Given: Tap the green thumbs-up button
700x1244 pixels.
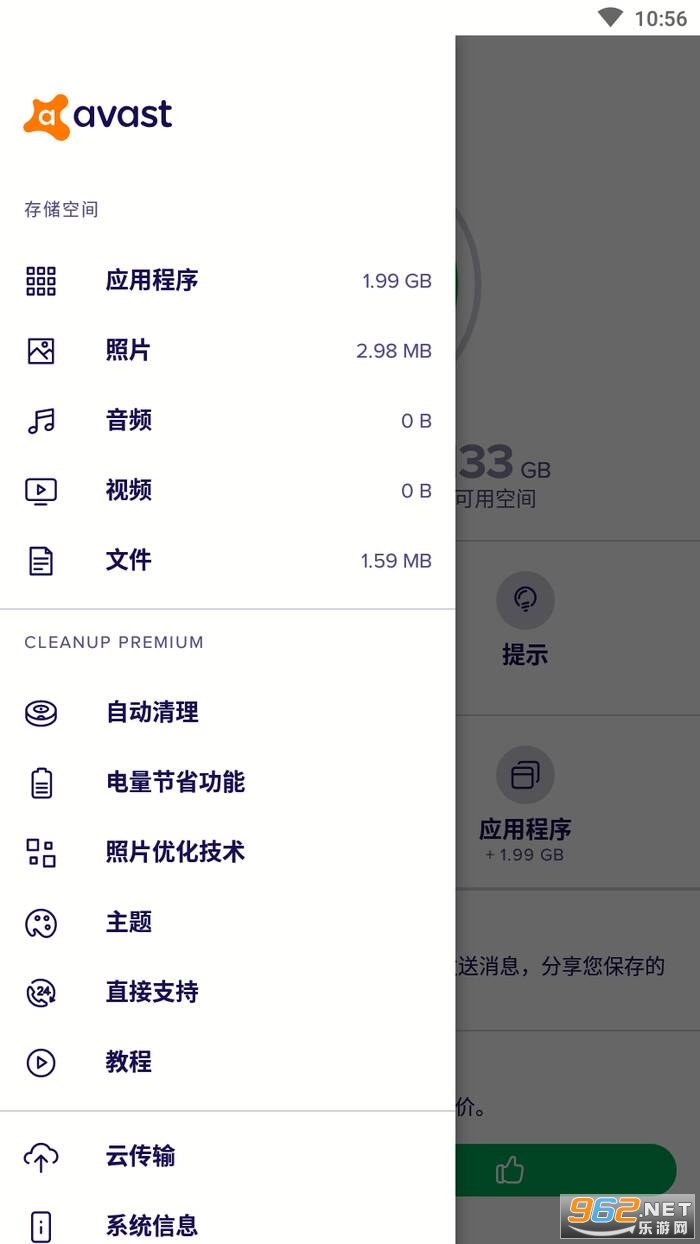Looking at the screenshot, I should 566,1170.
